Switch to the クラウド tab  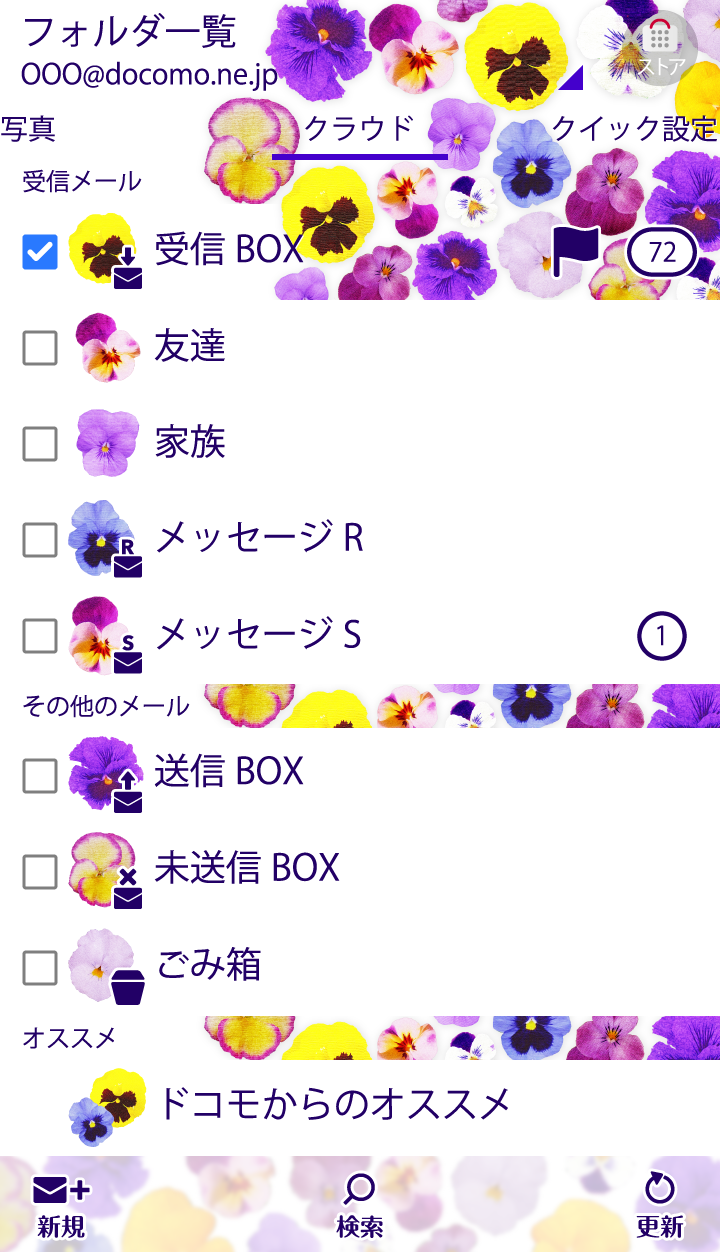[359, 129]
